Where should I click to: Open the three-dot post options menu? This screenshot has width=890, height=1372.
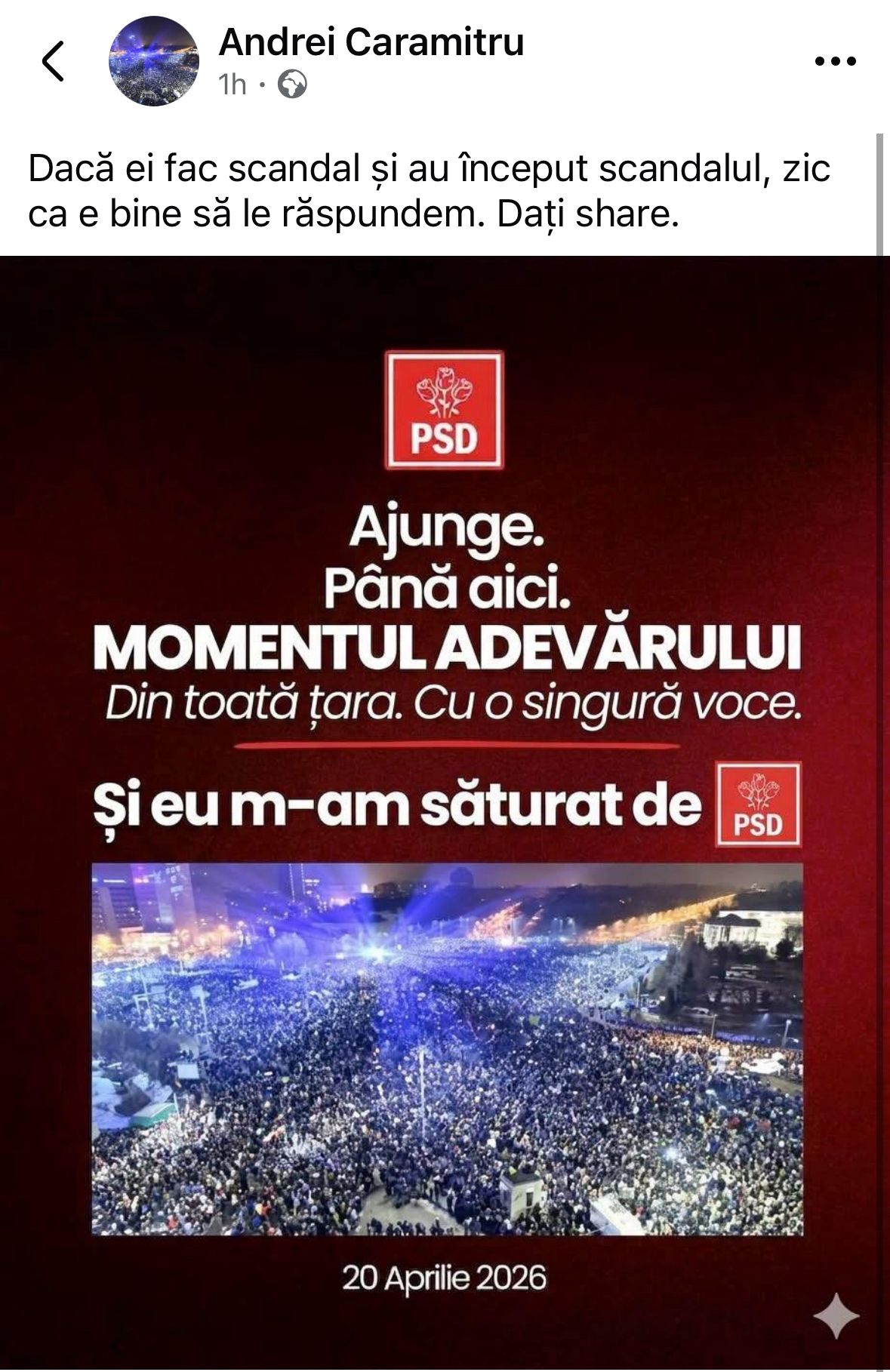click(x=836, y=61)
